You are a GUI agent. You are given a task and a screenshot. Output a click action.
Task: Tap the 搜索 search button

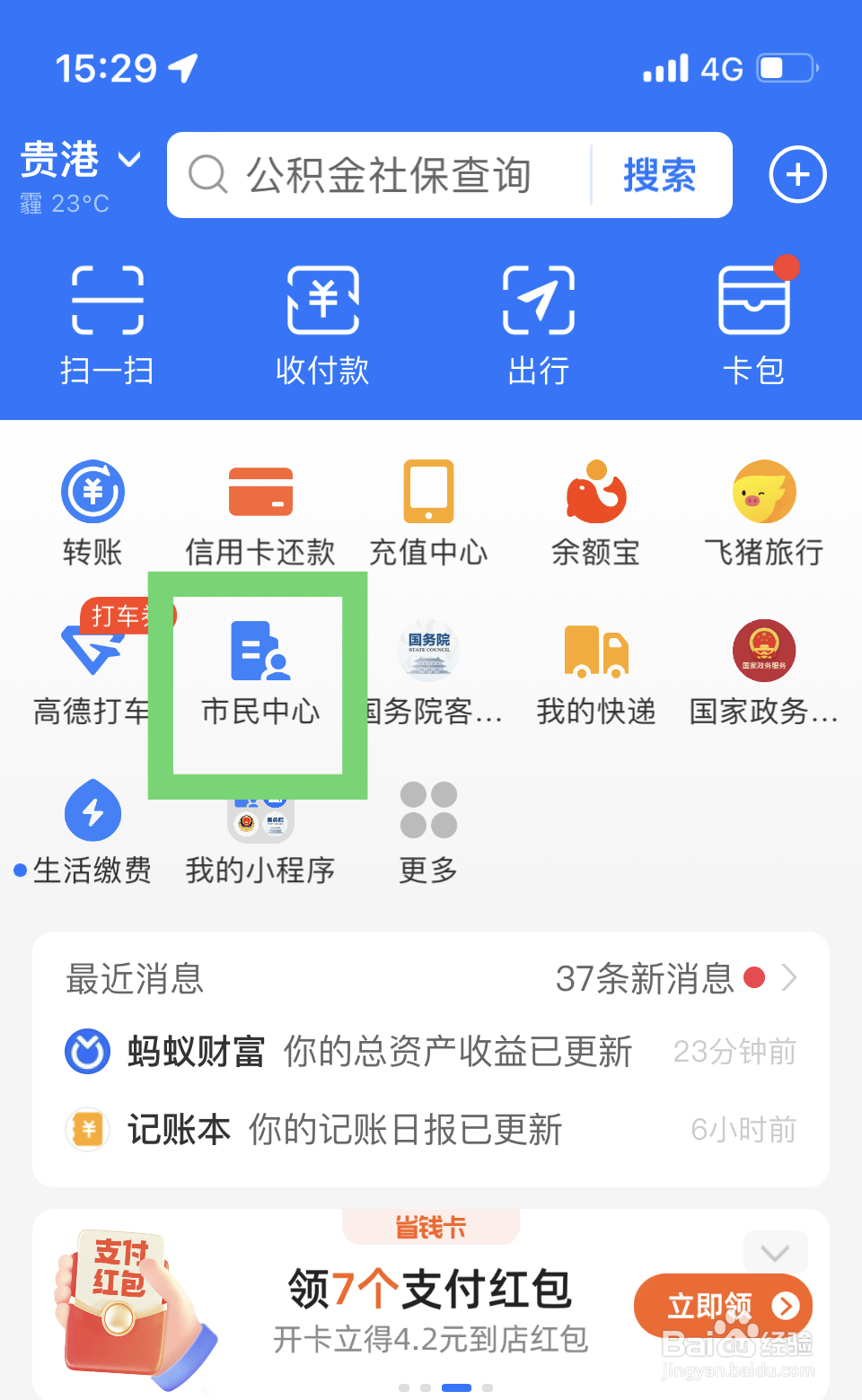coord(659,176)
